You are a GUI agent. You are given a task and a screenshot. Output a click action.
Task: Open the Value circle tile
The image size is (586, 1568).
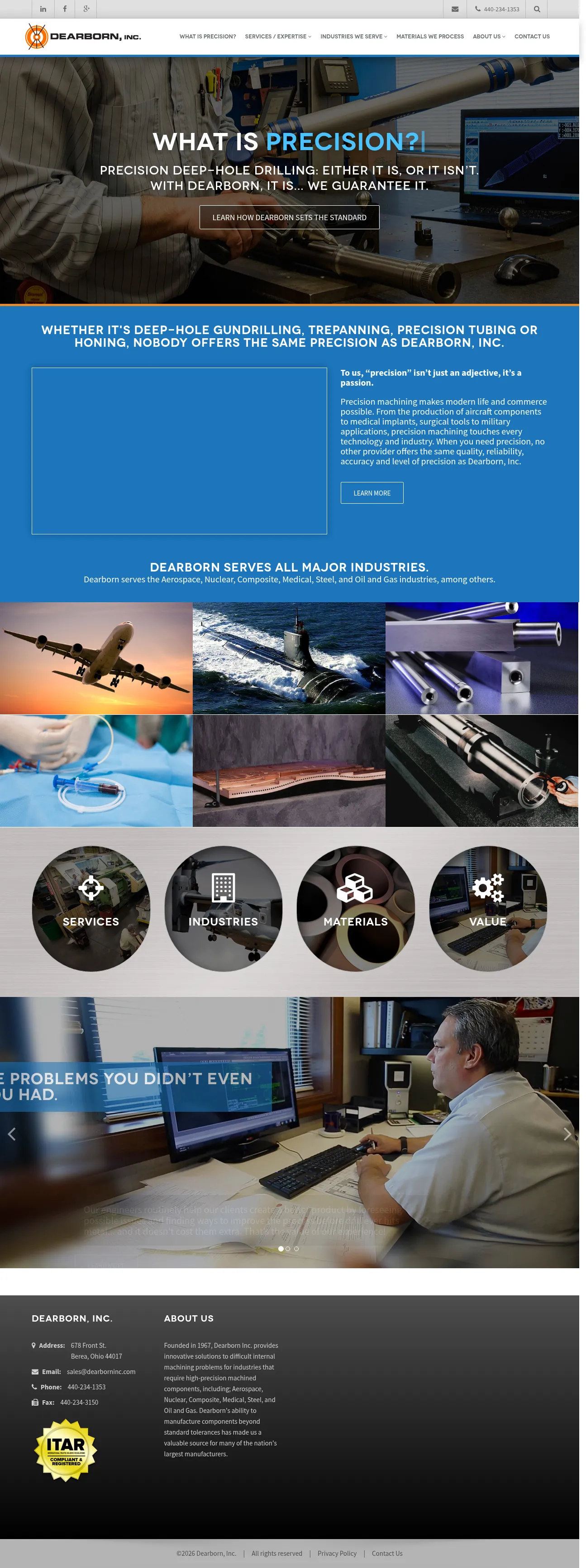(487, 908)
